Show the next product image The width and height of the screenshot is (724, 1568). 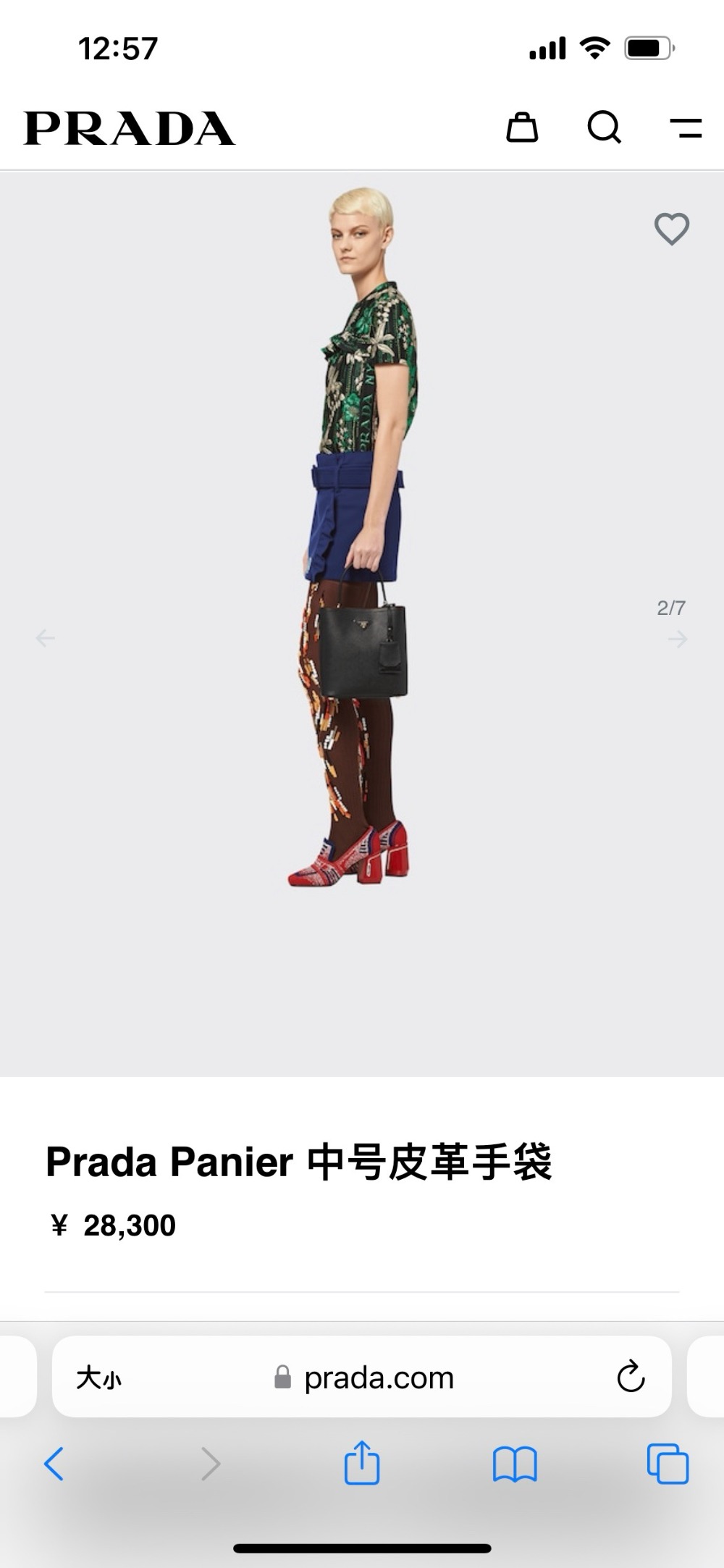pos(678,639)
